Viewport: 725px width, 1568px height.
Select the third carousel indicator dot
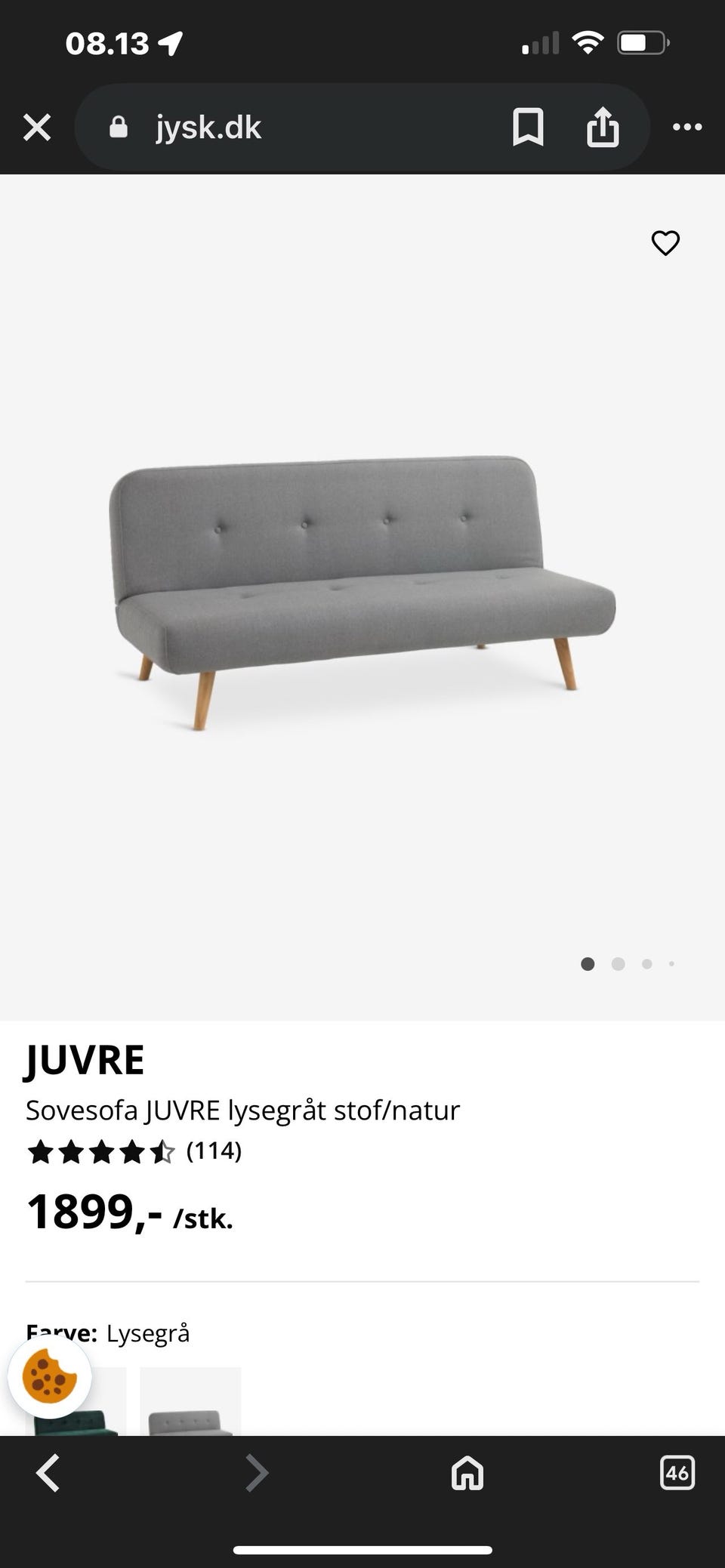[x=646, y=964]
